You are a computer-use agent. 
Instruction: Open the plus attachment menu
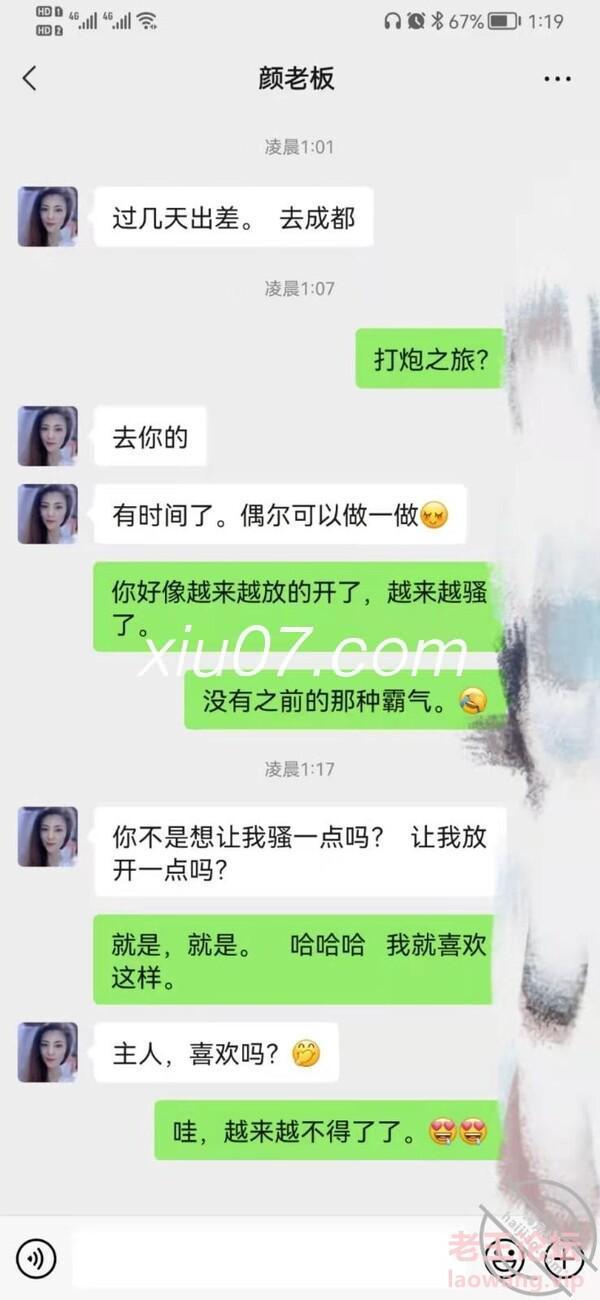tap(565, 1257)
